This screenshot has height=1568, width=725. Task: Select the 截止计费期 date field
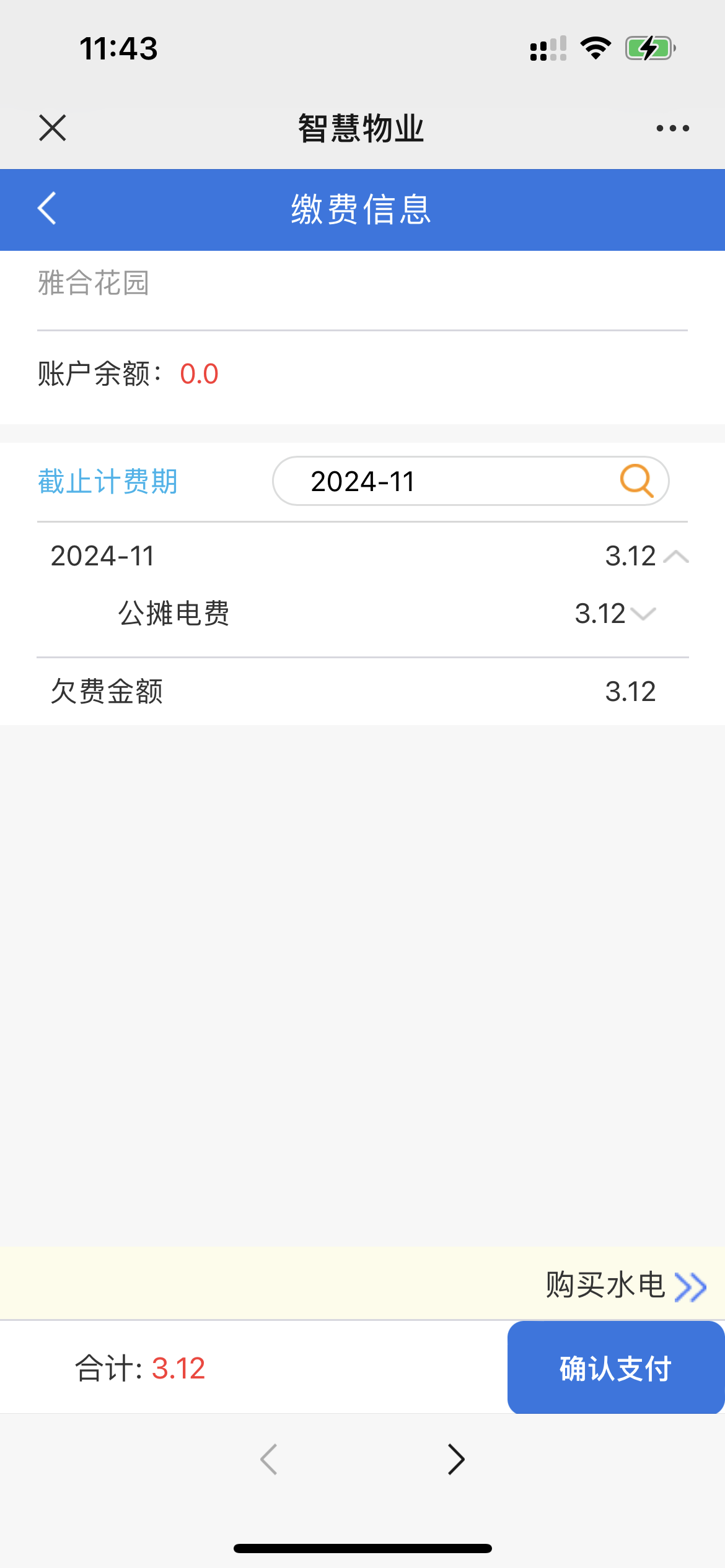click(x=434, y=482)
